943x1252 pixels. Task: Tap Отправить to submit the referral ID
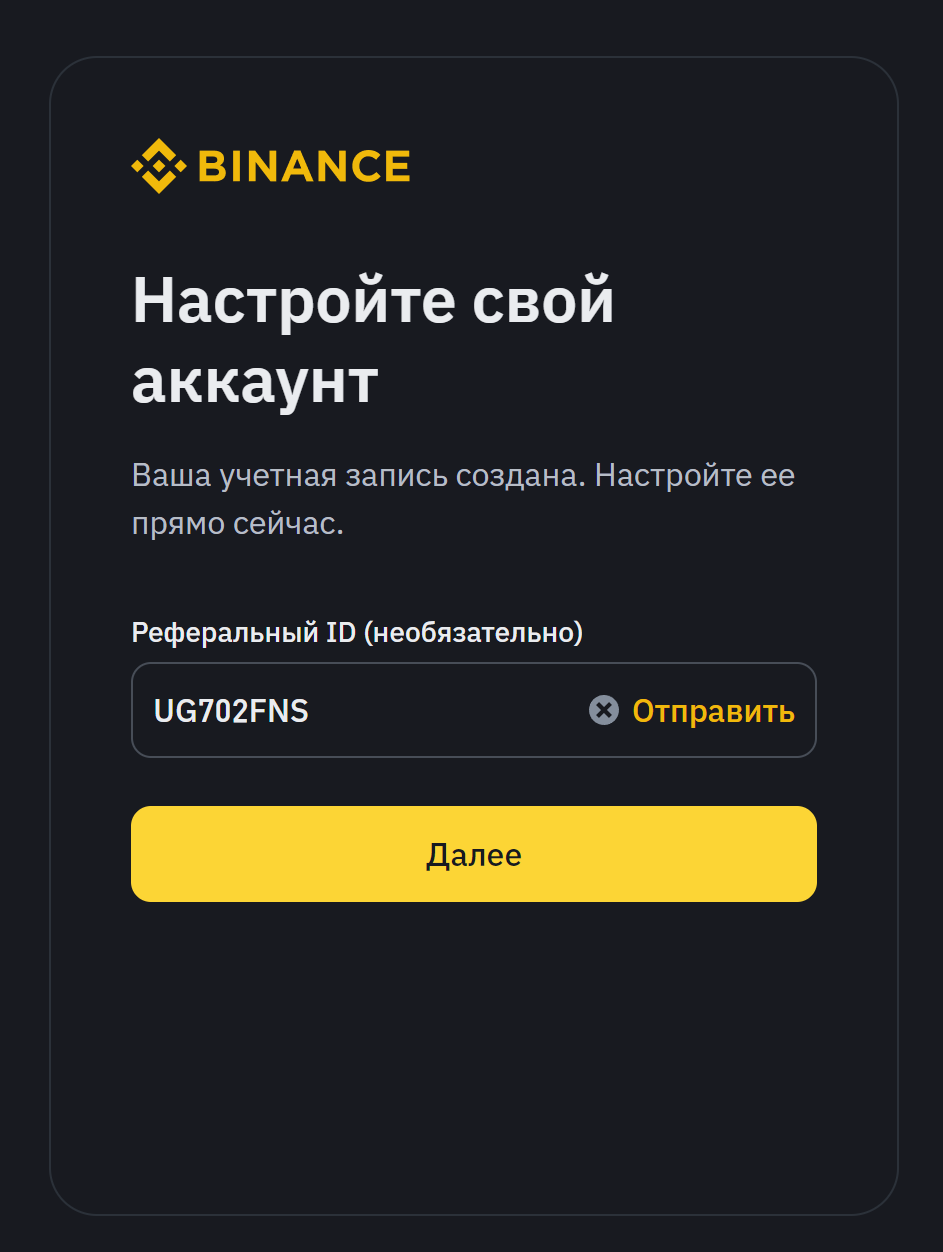point(713,711)
